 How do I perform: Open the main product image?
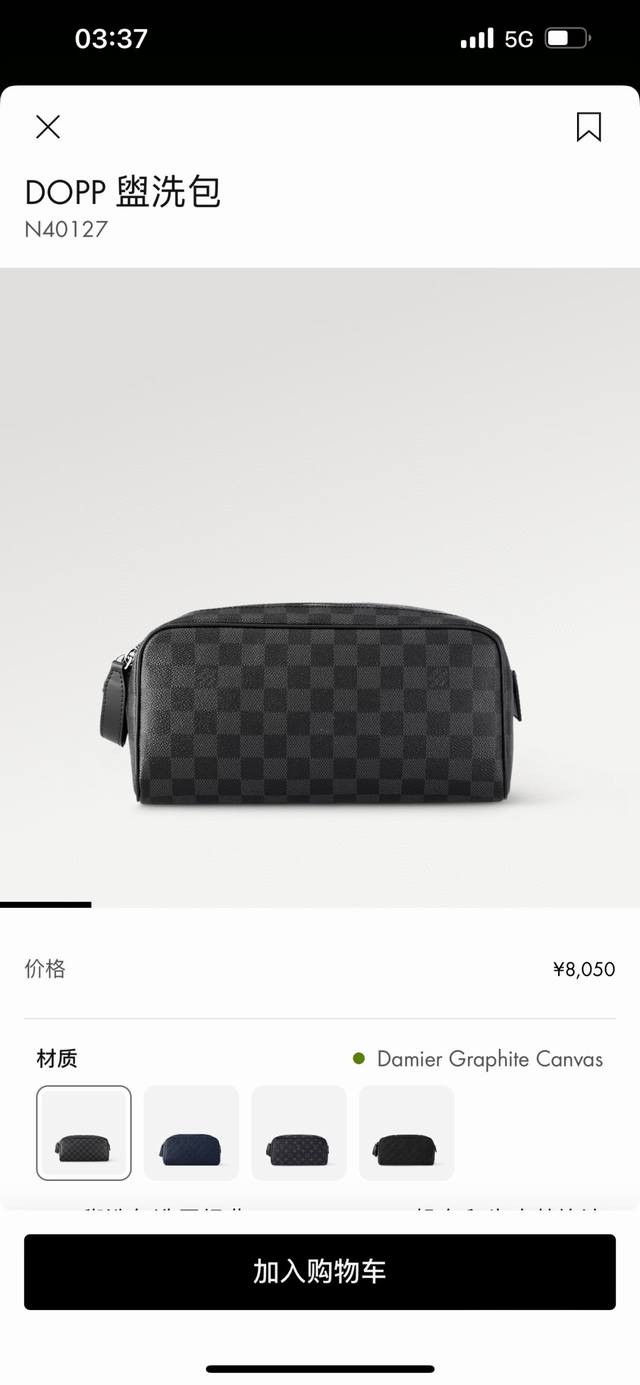point(320,588)
